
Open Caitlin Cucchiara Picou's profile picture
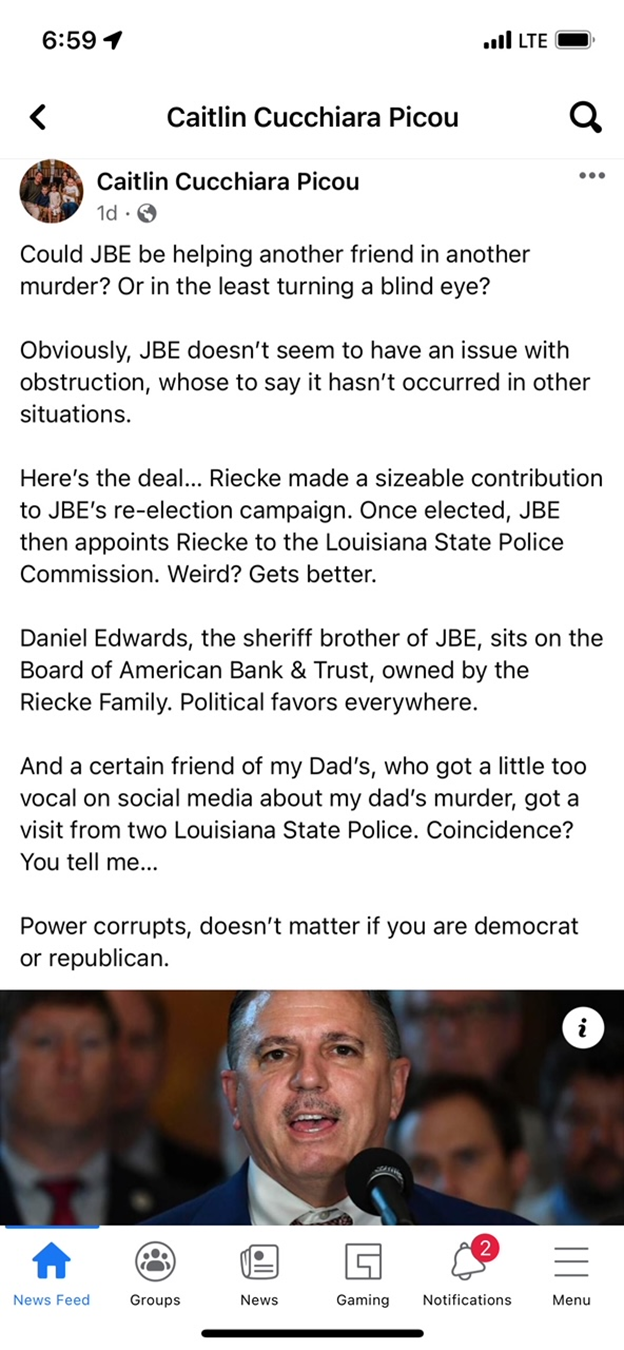[x=51, y=191]
